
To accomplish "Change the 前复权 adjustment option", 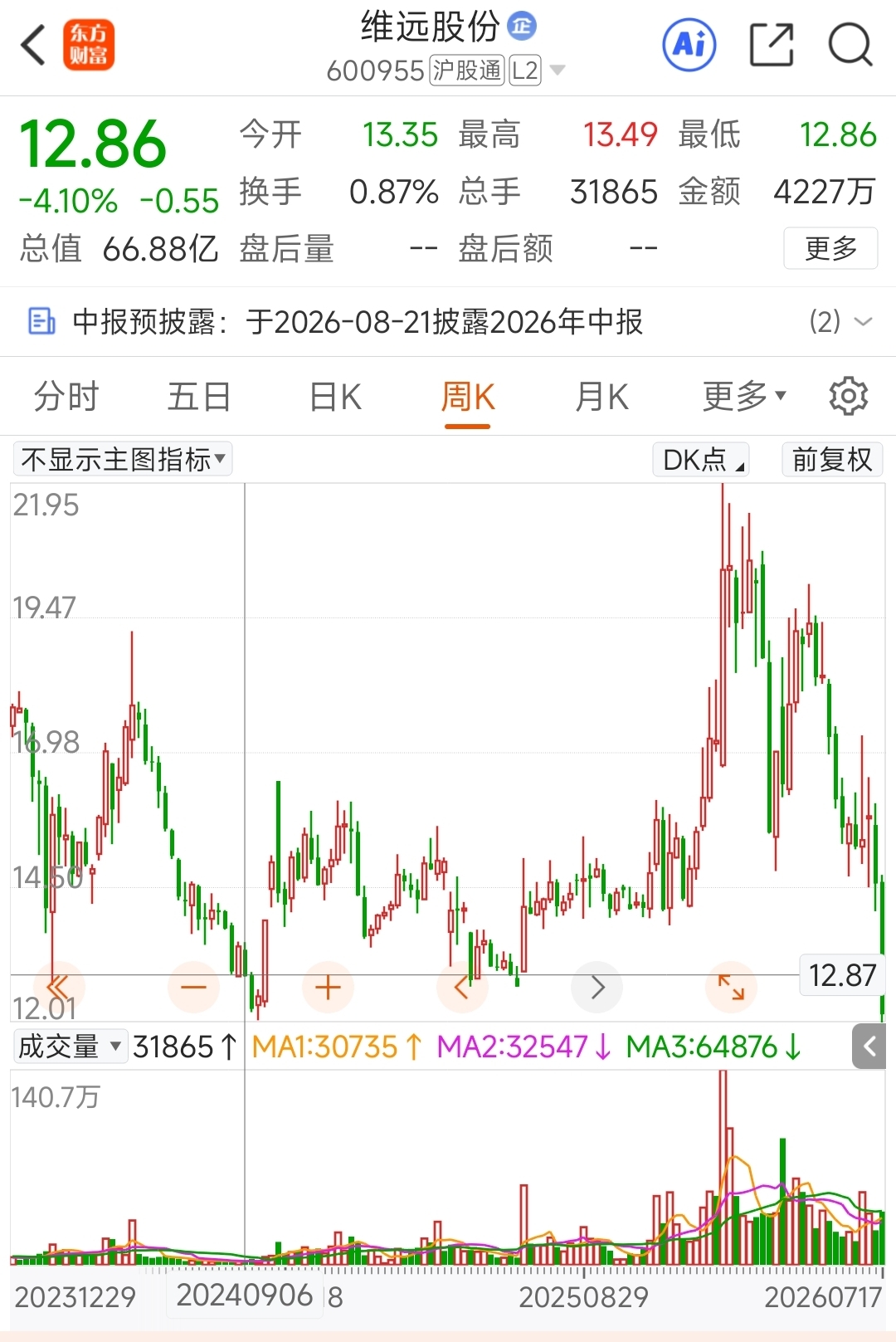I will pyautogui.click(x=832, y=459).
